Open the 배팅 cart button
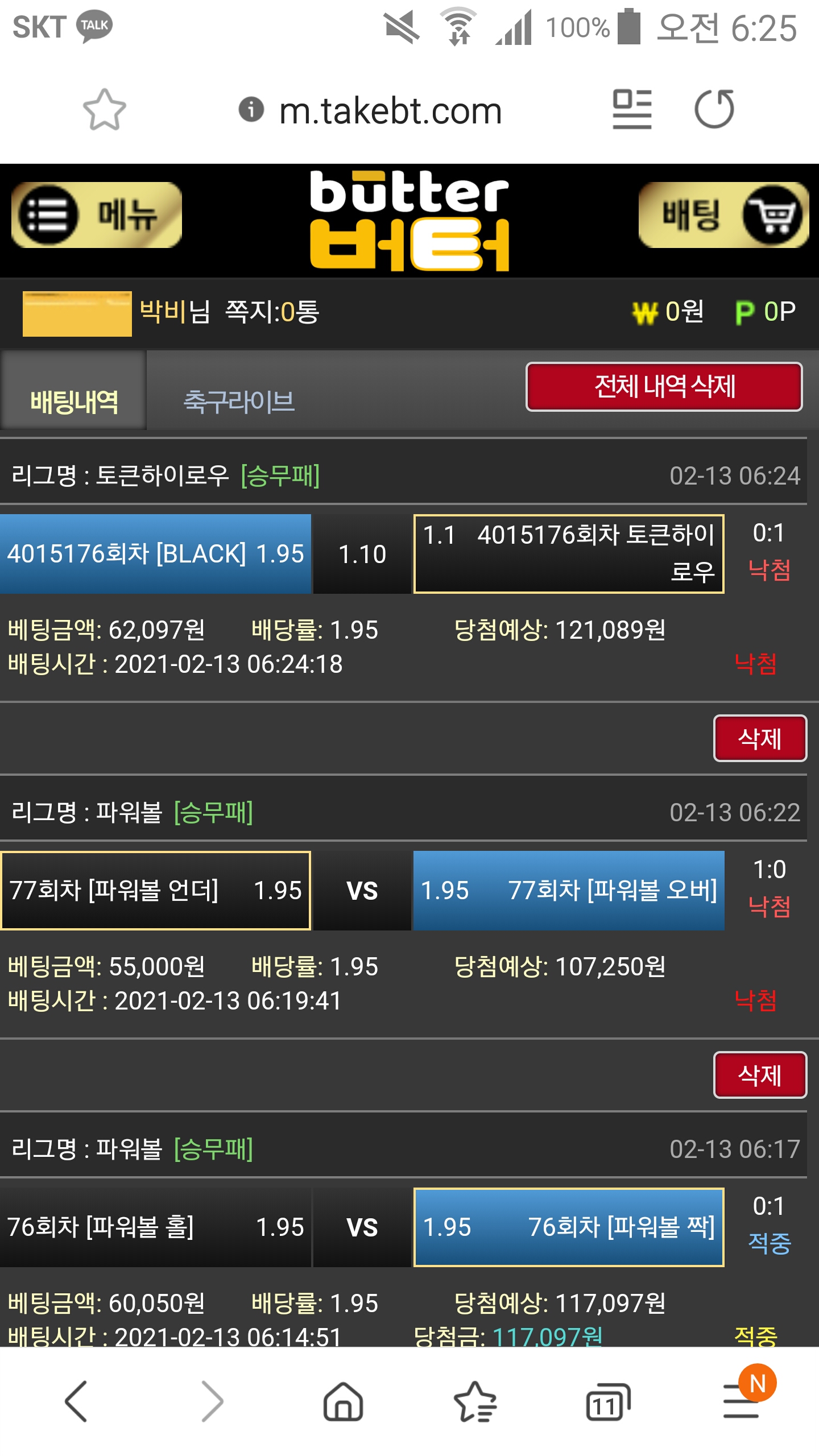 click(x=723, y=215)
